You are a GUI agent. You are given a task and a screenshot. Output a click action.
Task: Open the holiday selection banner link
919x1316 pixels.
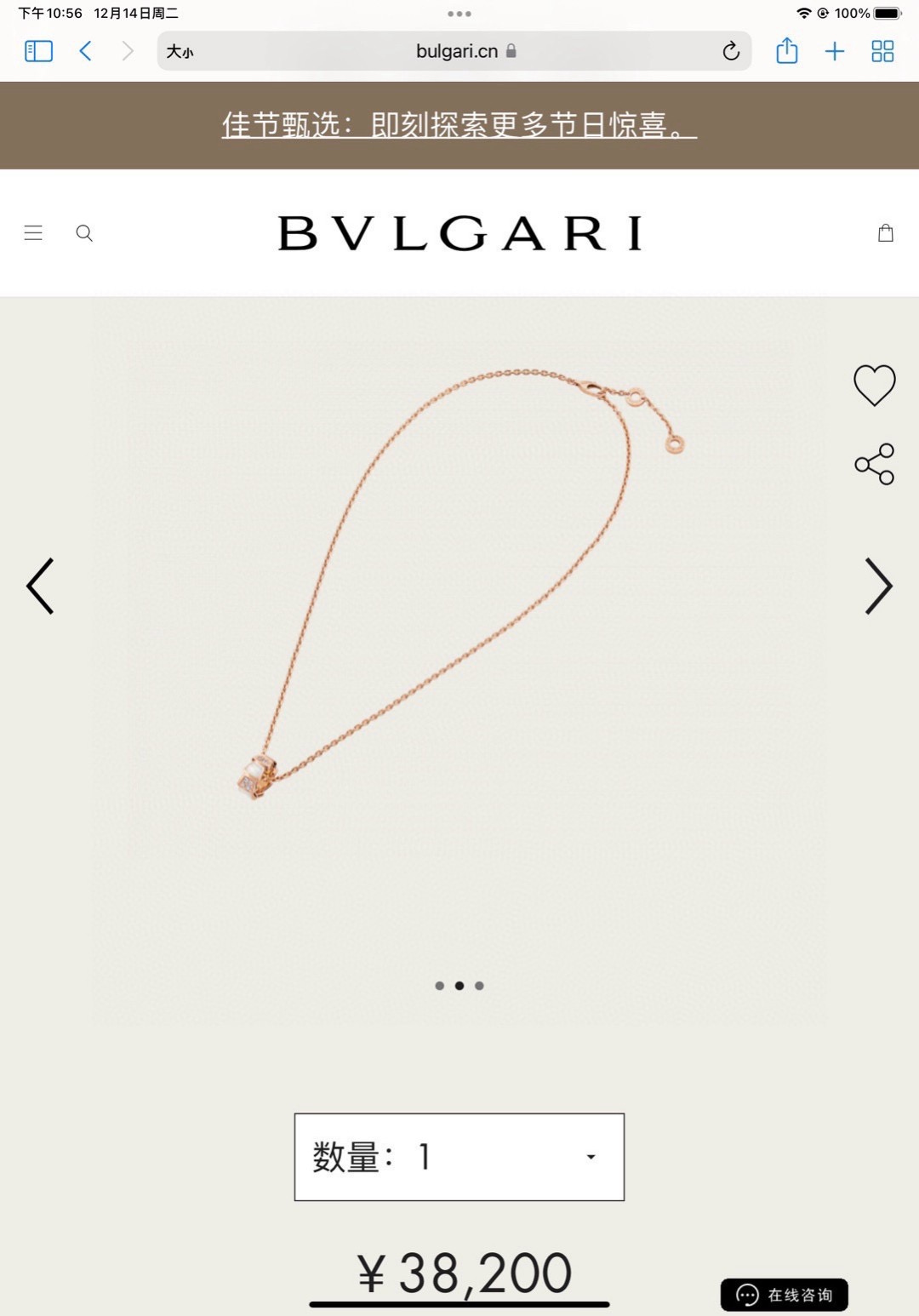click(x=459, y=125)
